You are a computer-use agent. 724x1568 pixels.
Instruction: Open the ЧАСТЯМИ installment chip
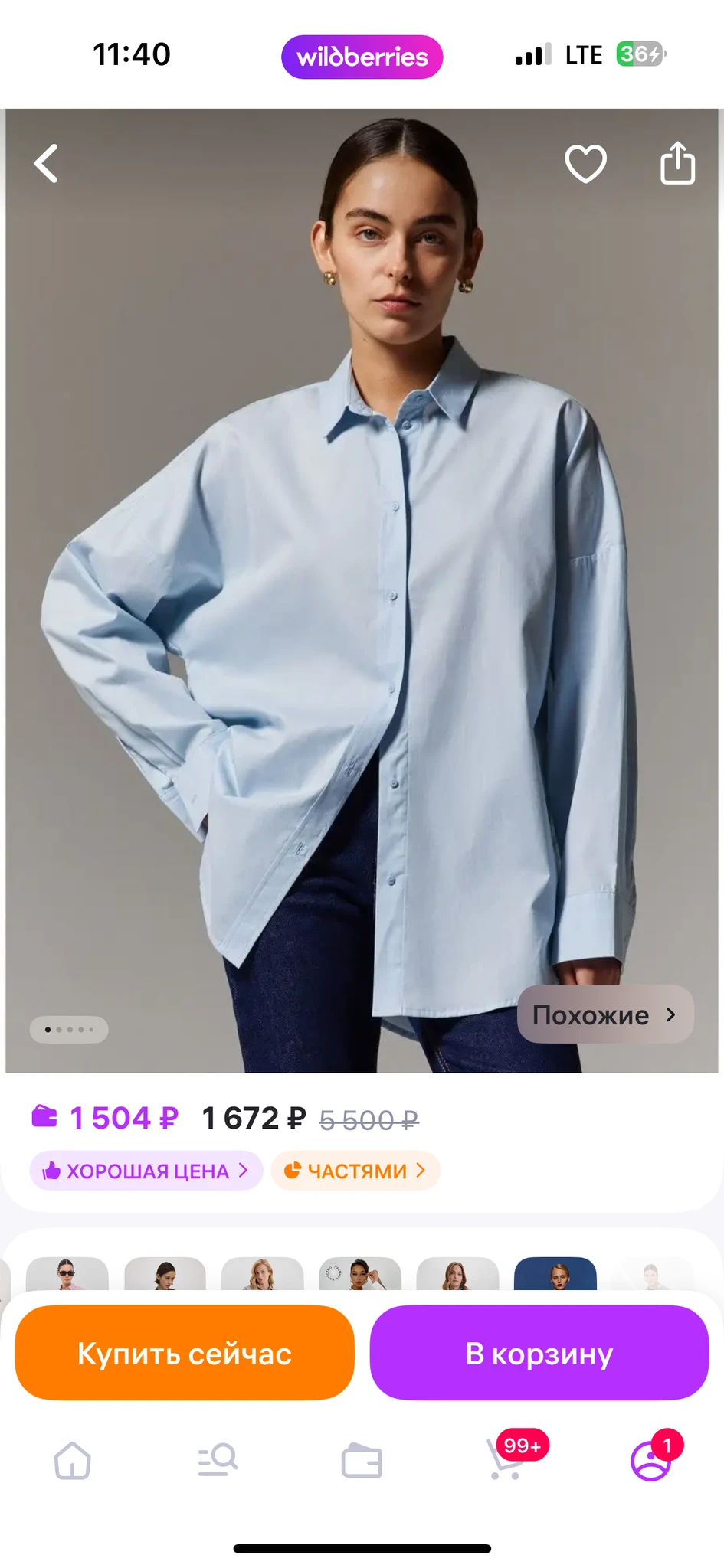355,1171
